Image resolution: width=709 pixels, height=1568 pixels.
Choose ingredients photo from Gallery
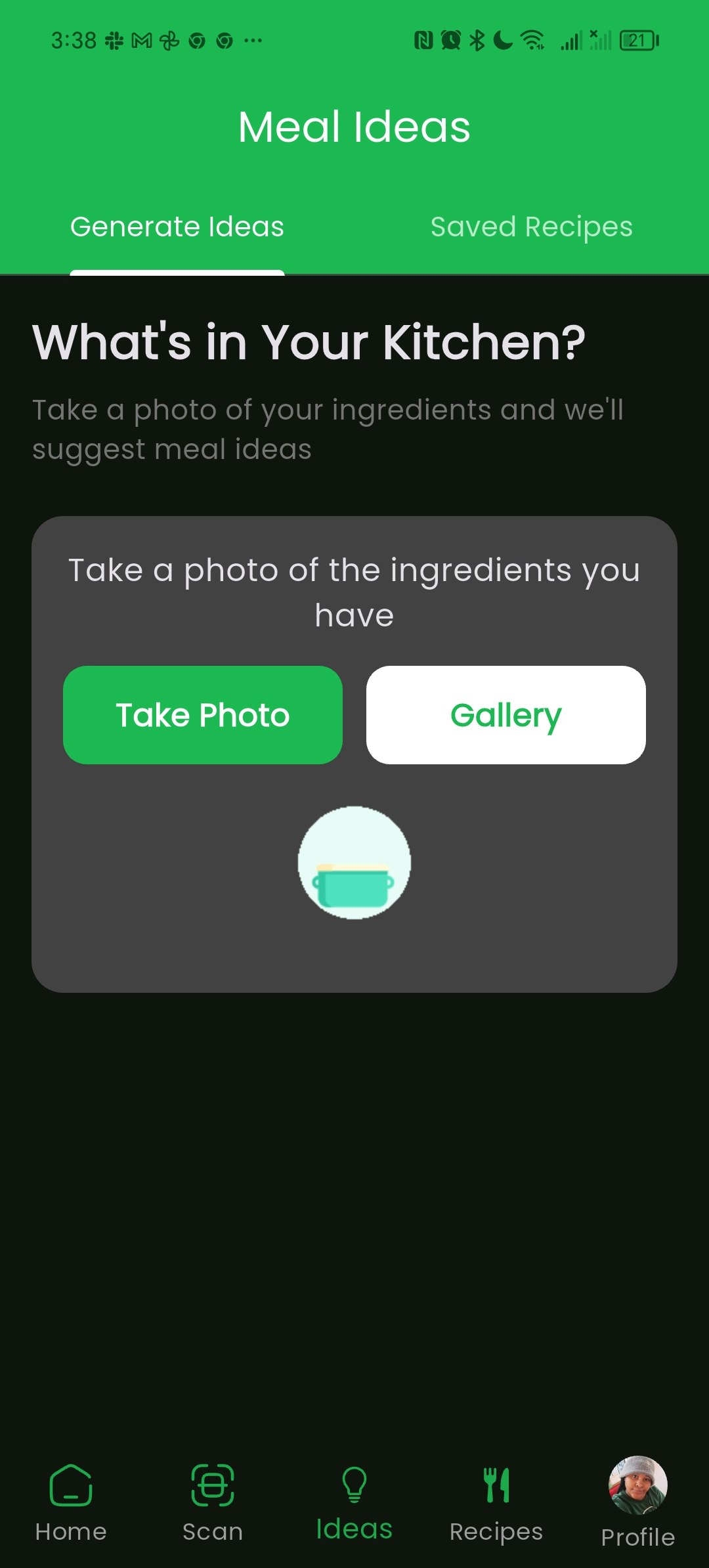point(505,715)
